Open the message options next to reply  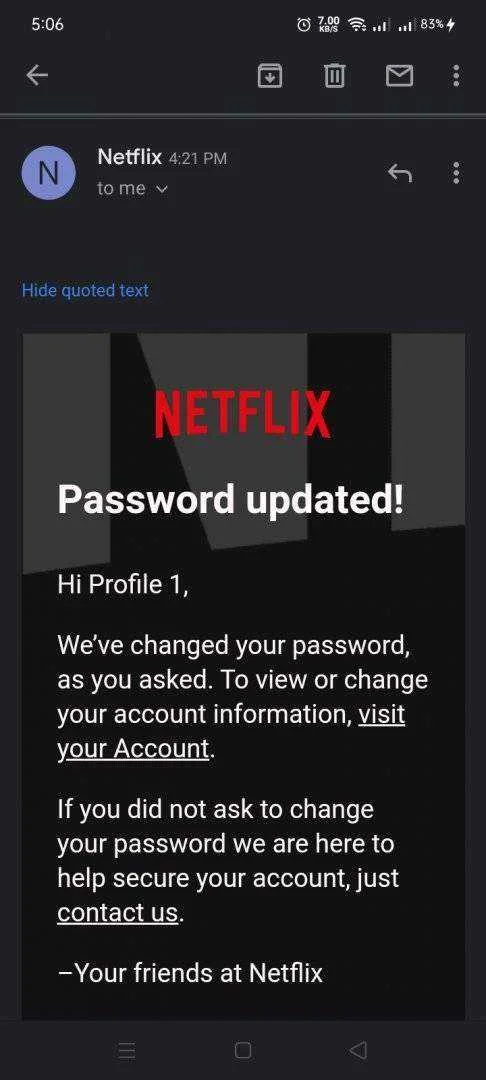tap(456, 172)
